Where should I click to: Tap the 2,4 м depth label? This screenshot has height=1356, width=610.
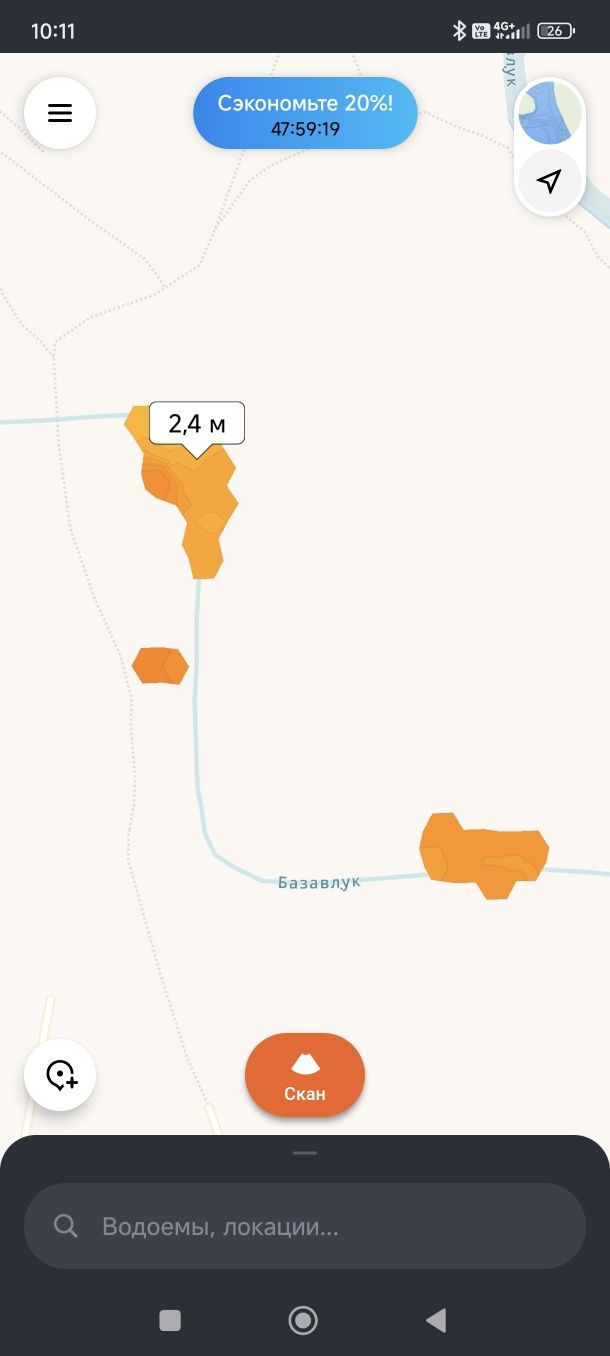pyautogui.click(x=197, y=424)
